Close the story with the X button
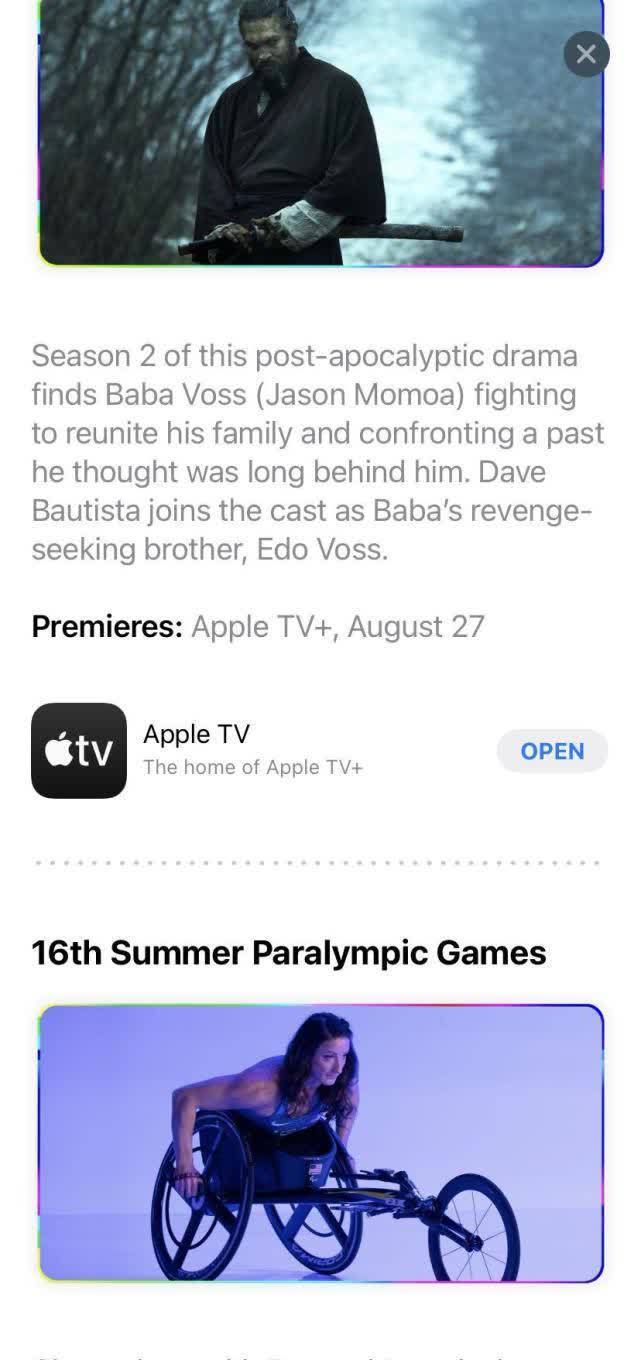This screenshot has height=1360, width=640. tap(586, 54)
